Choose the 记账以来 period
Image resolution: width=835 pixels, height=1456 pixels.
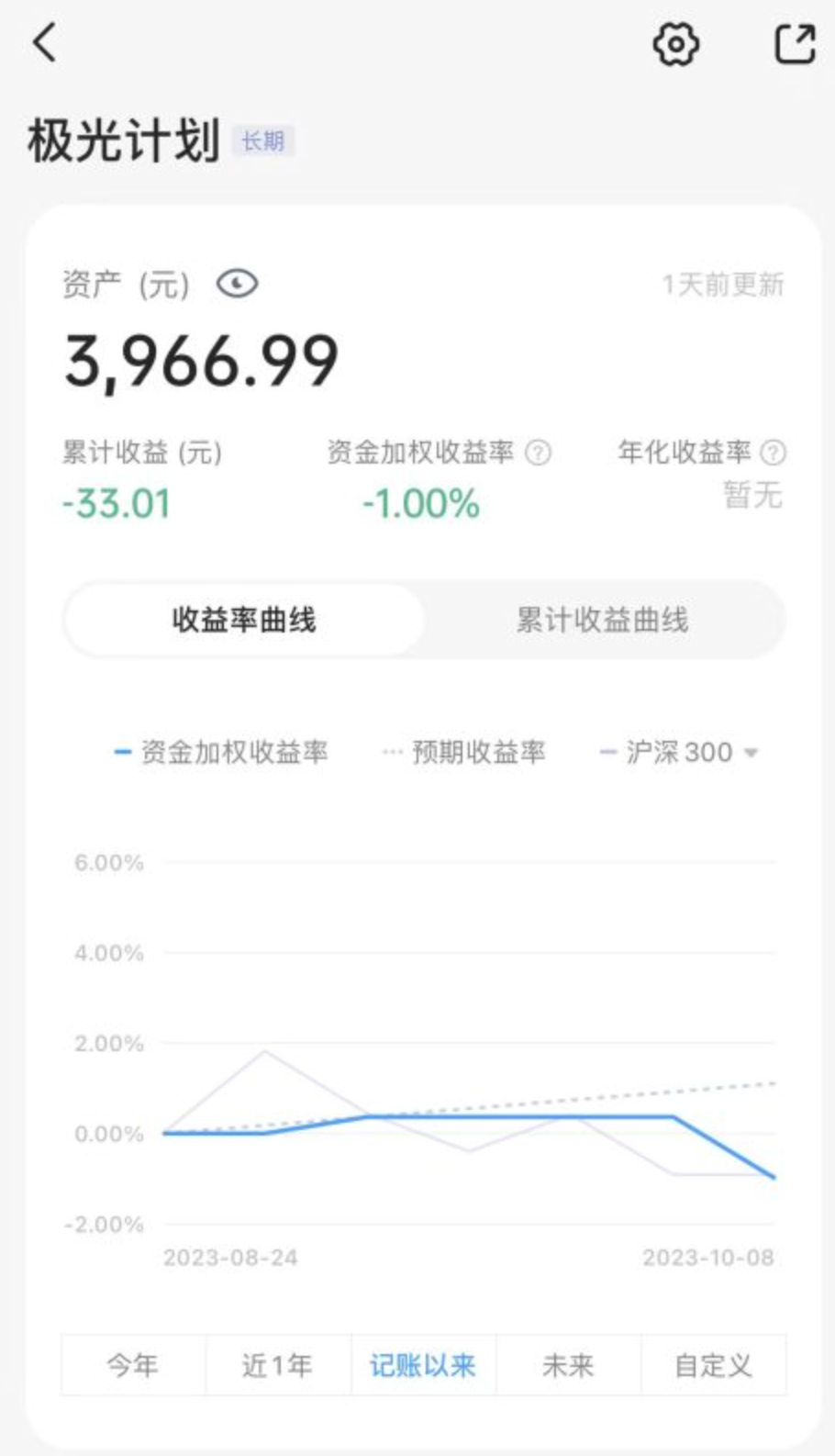[423, 1365]
